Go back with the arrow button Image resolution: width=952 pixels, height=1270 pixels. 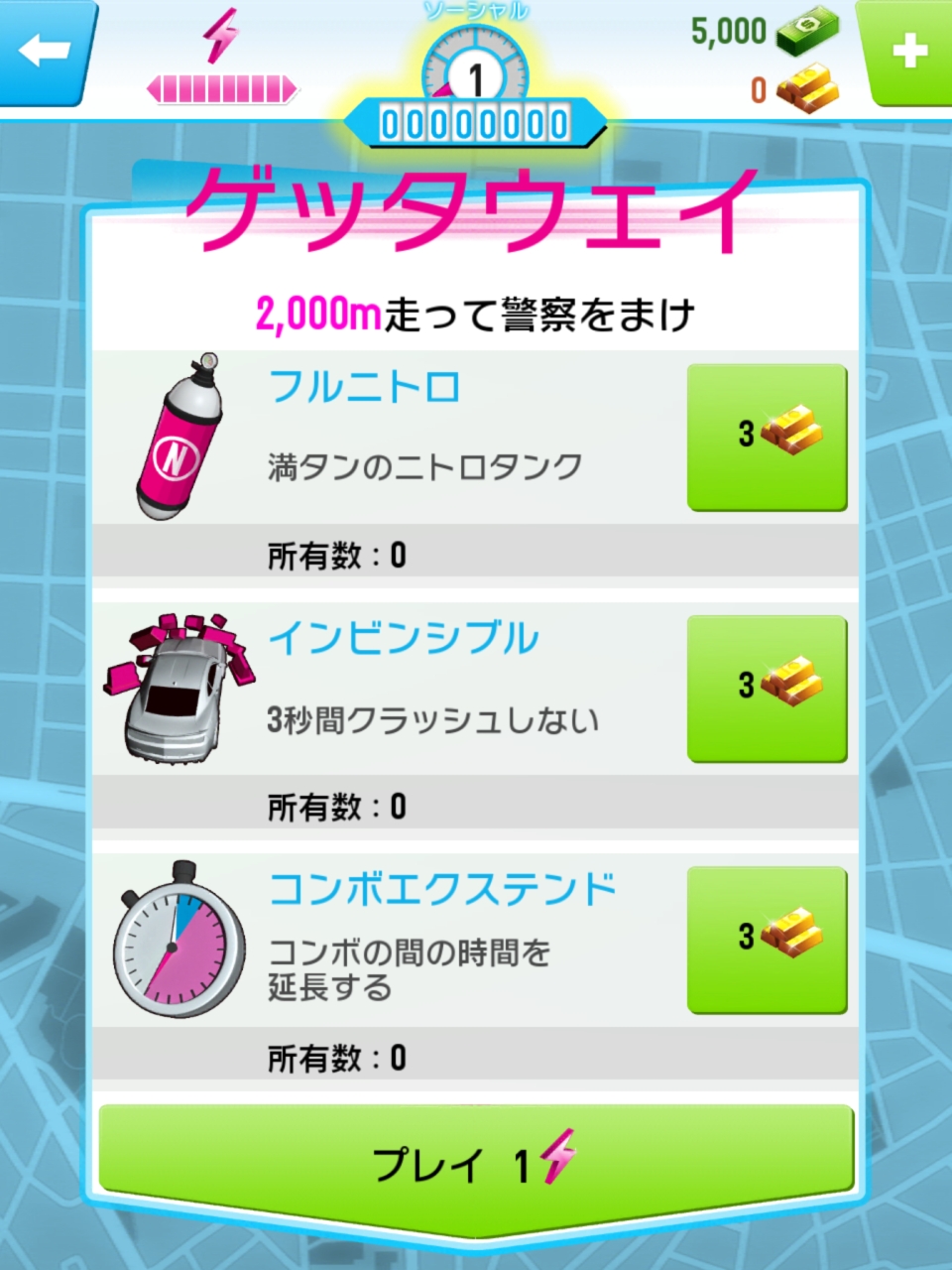45,52
